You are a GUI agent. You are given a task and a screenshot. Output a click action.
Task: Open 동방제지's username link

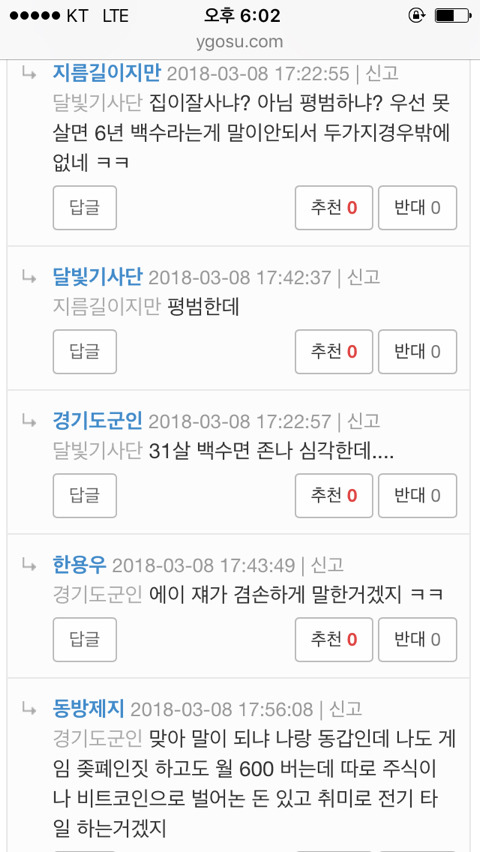(89, 709)
